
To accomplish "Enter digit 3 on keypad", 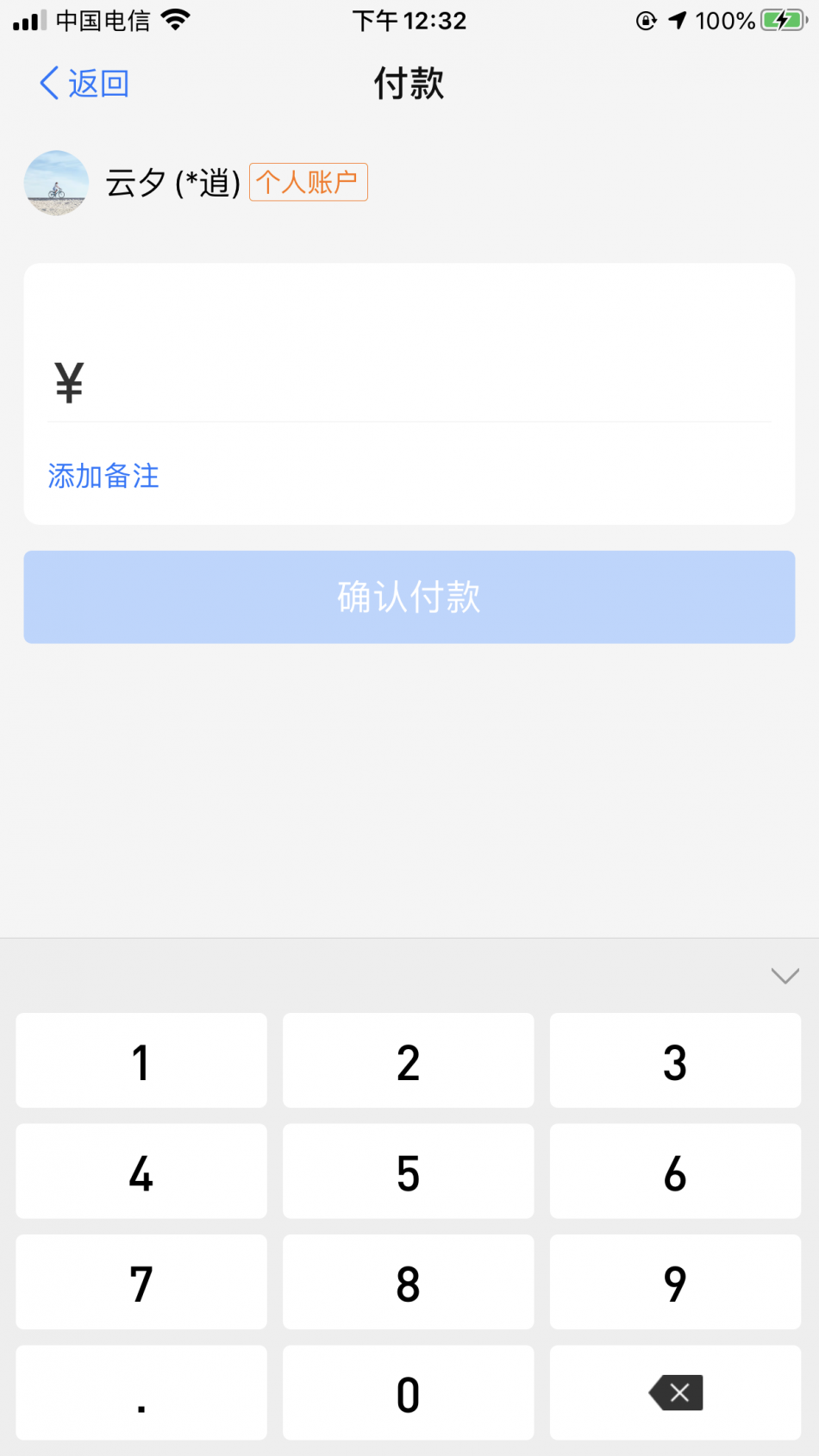I will [x=675, y=1061].
